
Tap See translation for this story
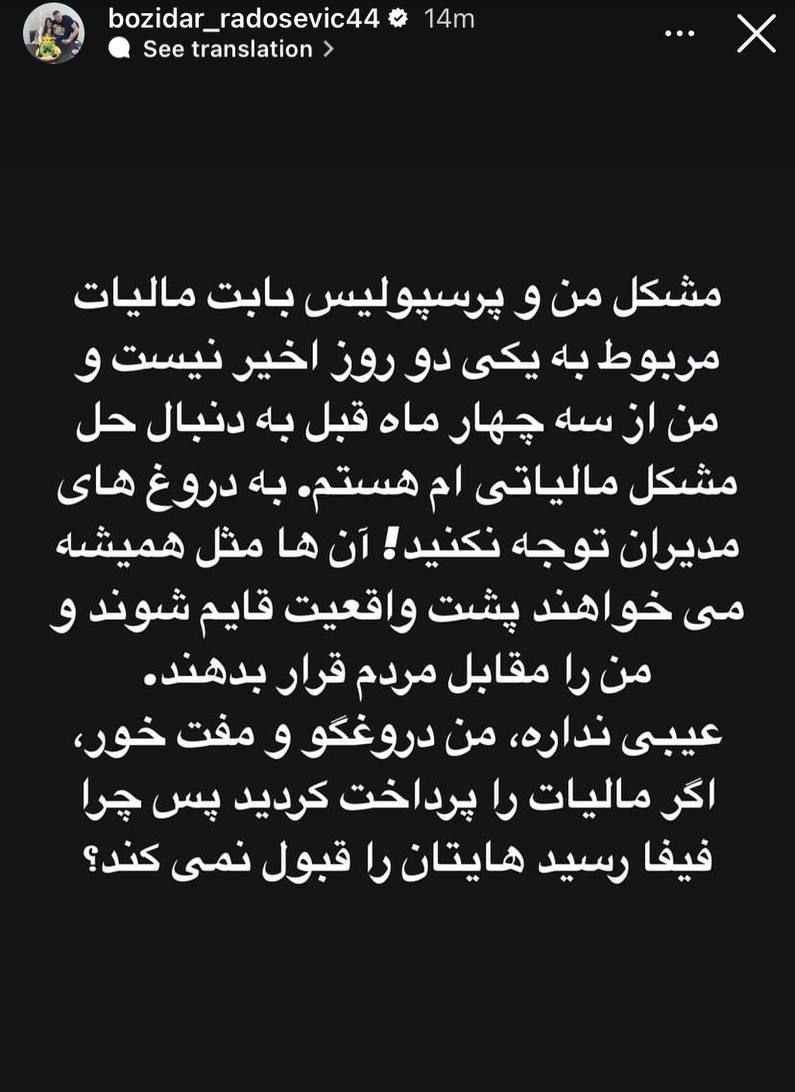tap(227, 49)
